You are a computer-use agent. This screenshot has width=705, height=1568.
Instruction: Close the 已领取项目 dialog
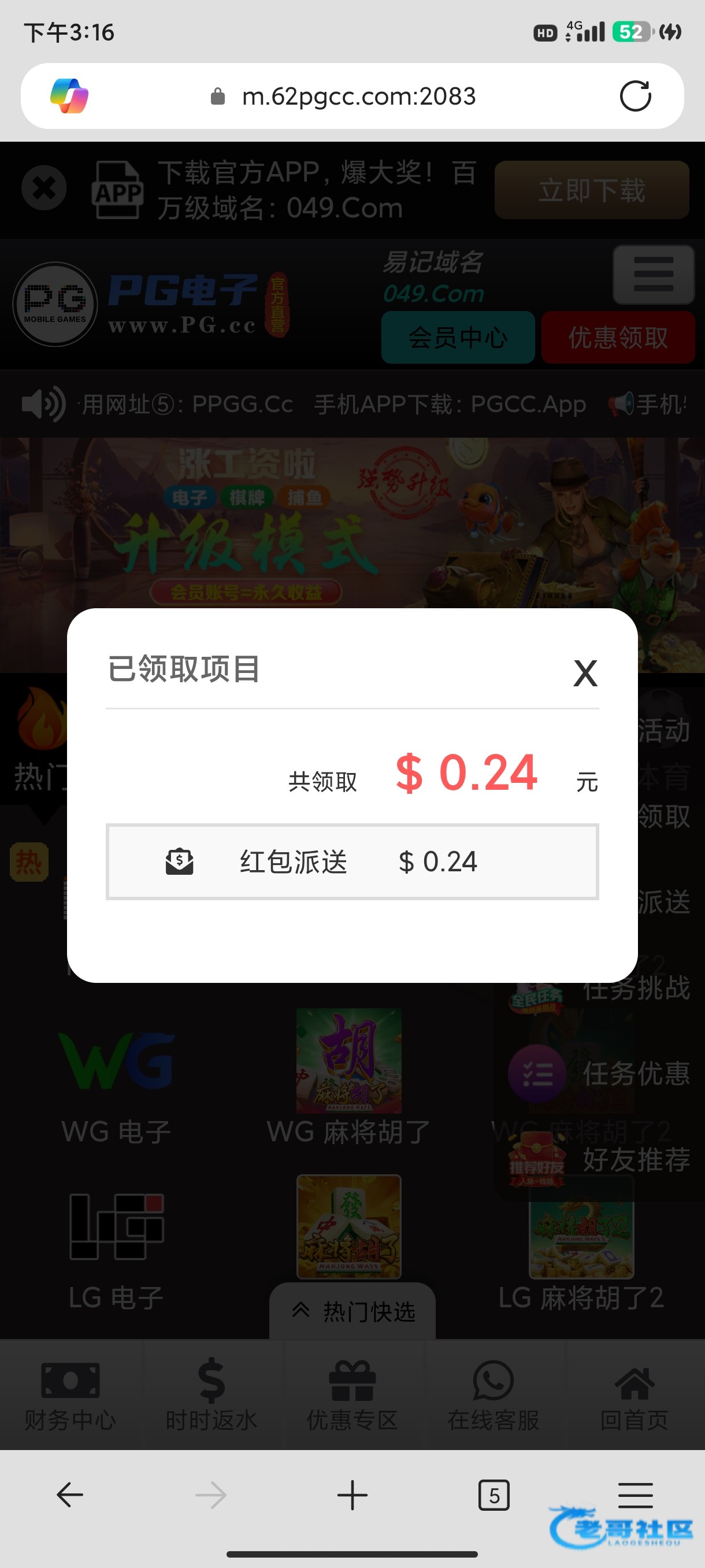585,673
